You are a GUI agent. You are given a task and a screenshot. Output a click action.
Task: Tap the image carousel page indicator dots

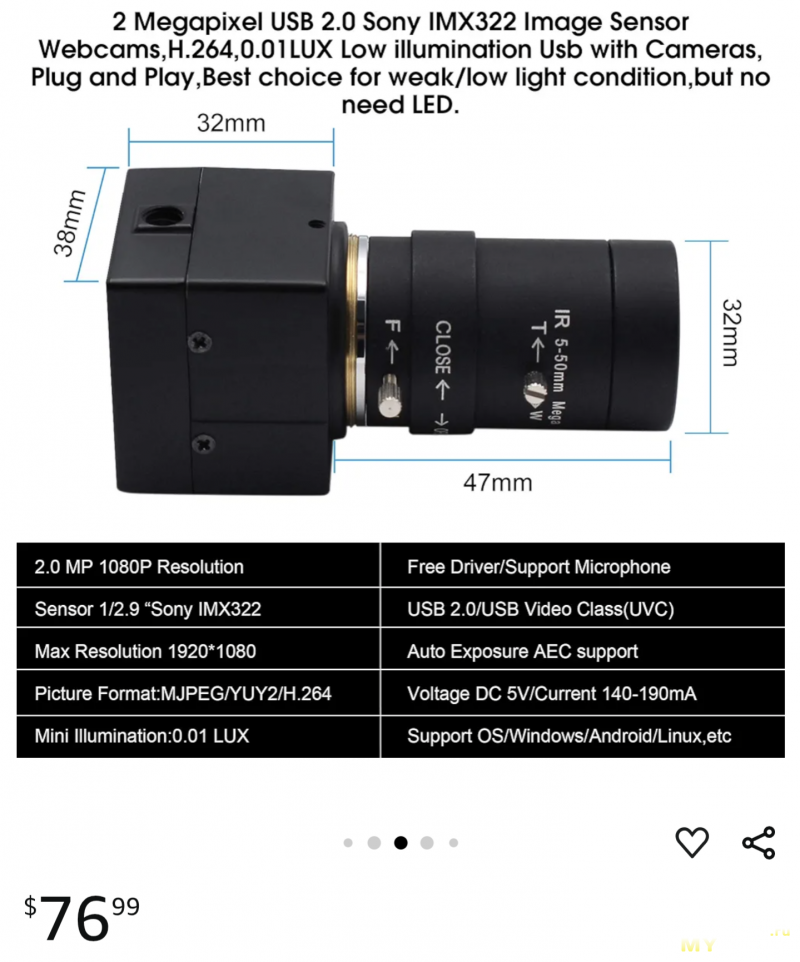[400, 843]
